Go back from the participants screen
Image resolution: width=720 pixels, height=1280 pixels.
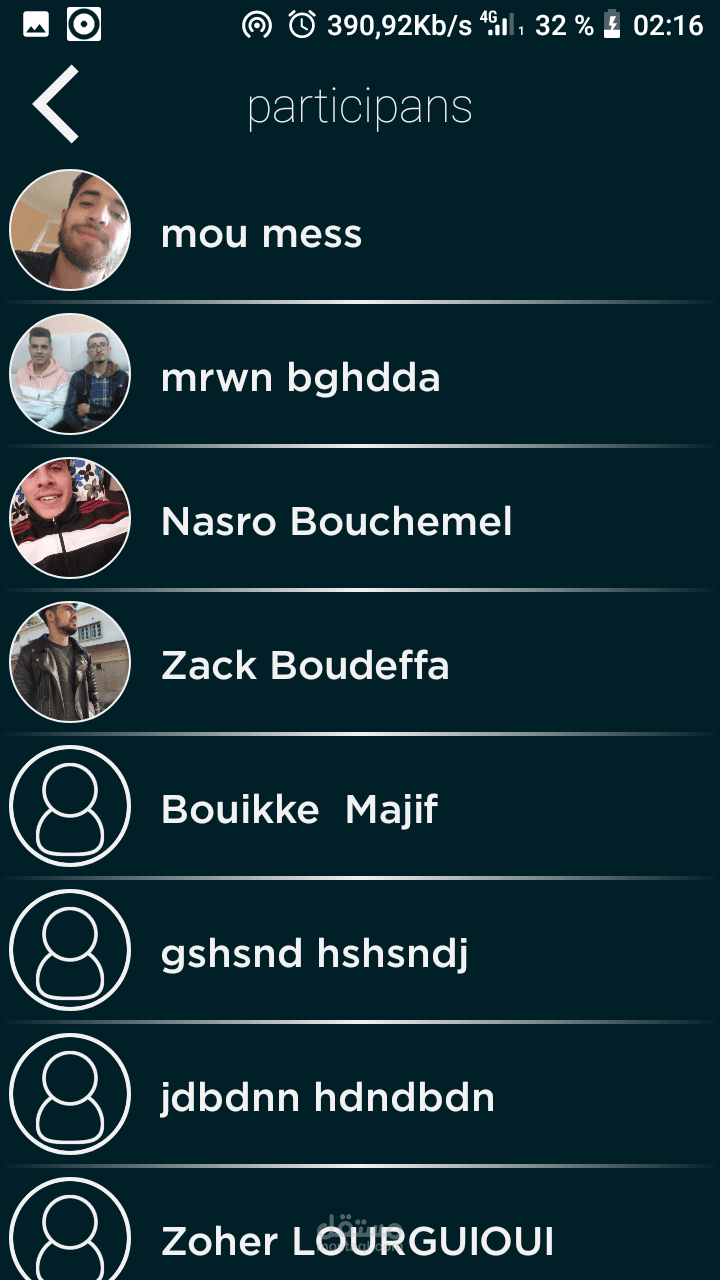tap(55, 105)
